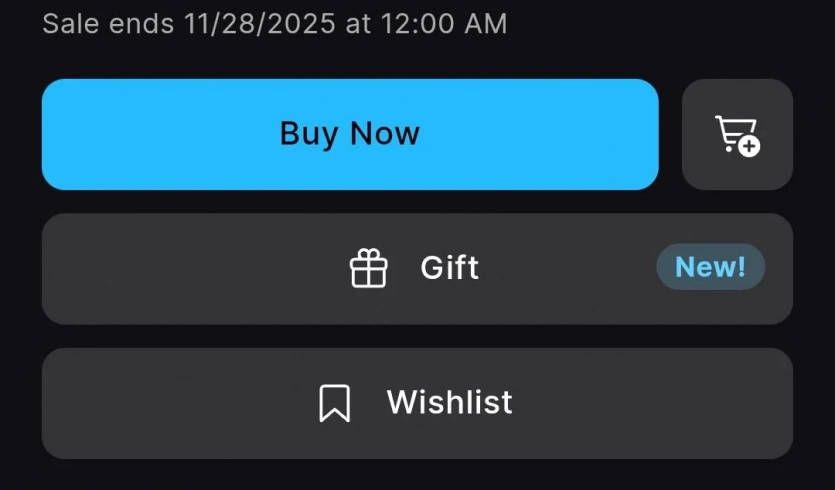Send this item as a Gift
This screenshot has height=490, width=835.
coord(416,268)
